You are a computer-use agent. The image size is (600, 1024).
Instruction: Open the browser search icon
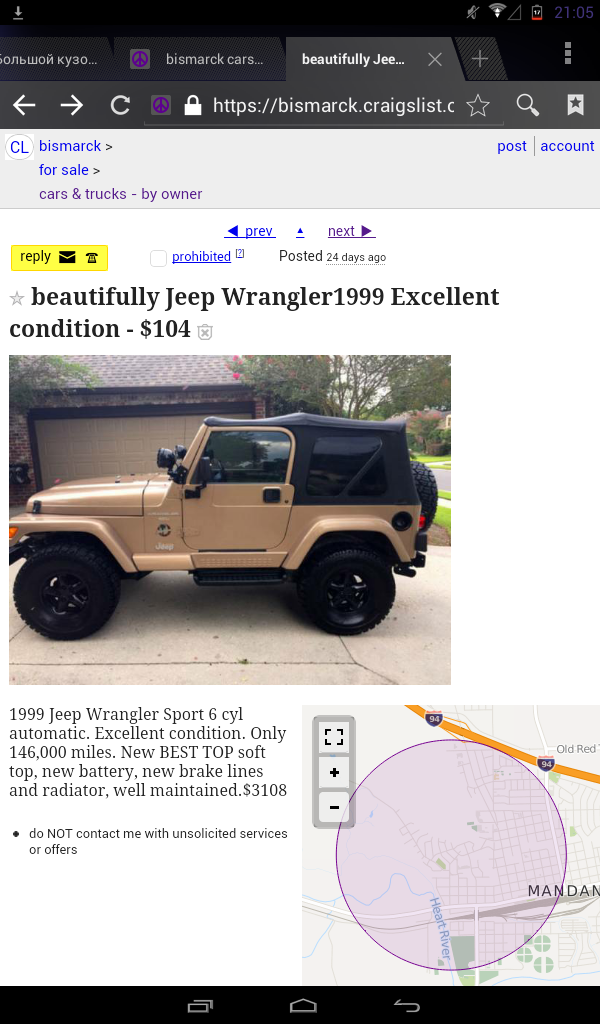(527, 105)
